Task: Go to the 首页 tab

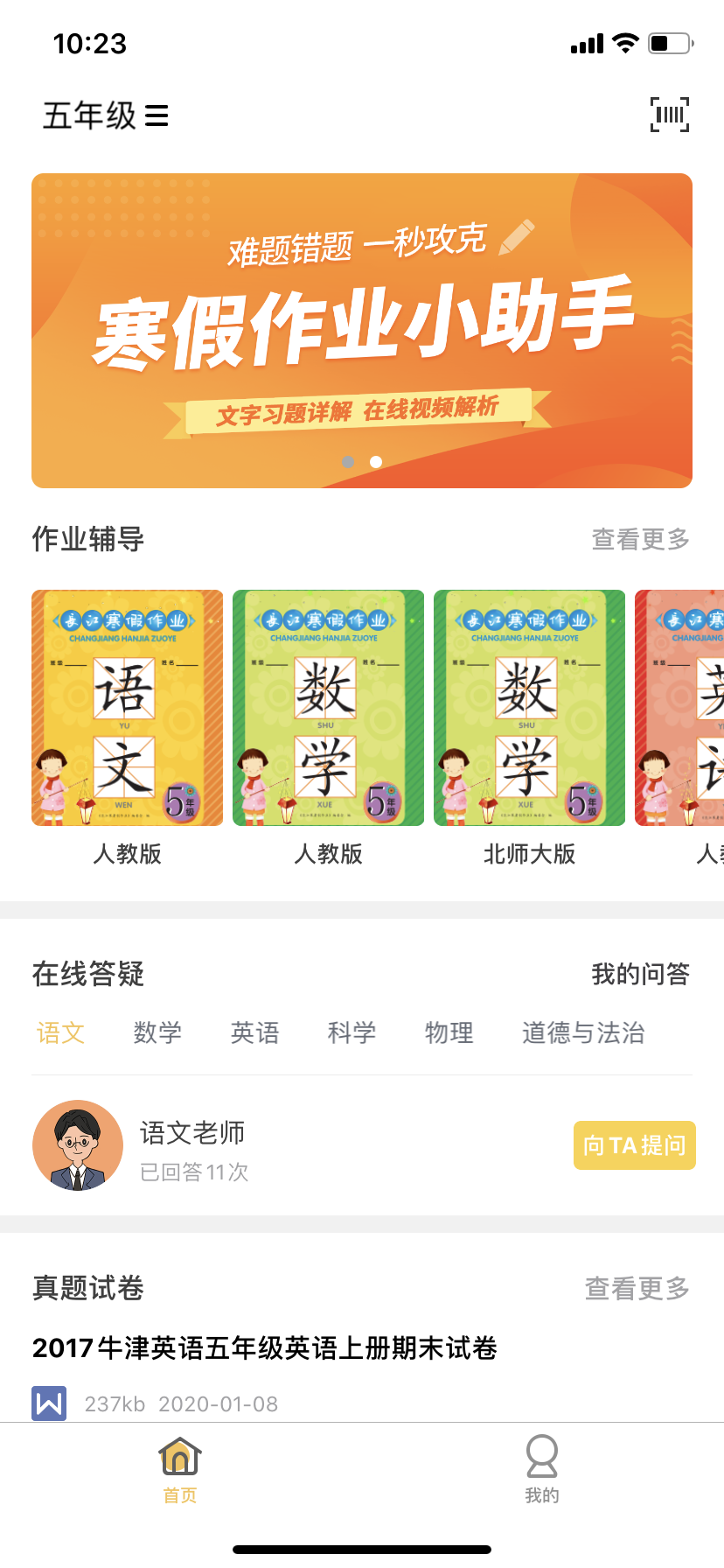Action: click(180, 1470)
